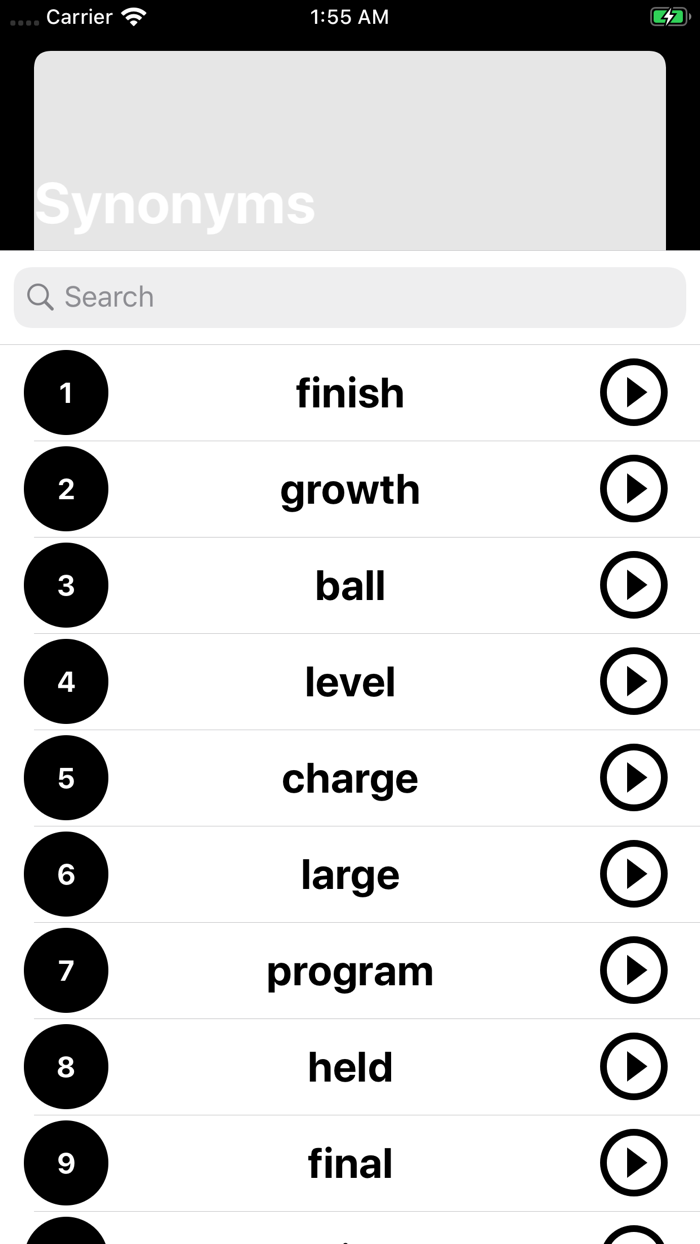View synonyms for charge
Image resolution: width=700 pixels, height=1244 pixels.
coord(350,778)
